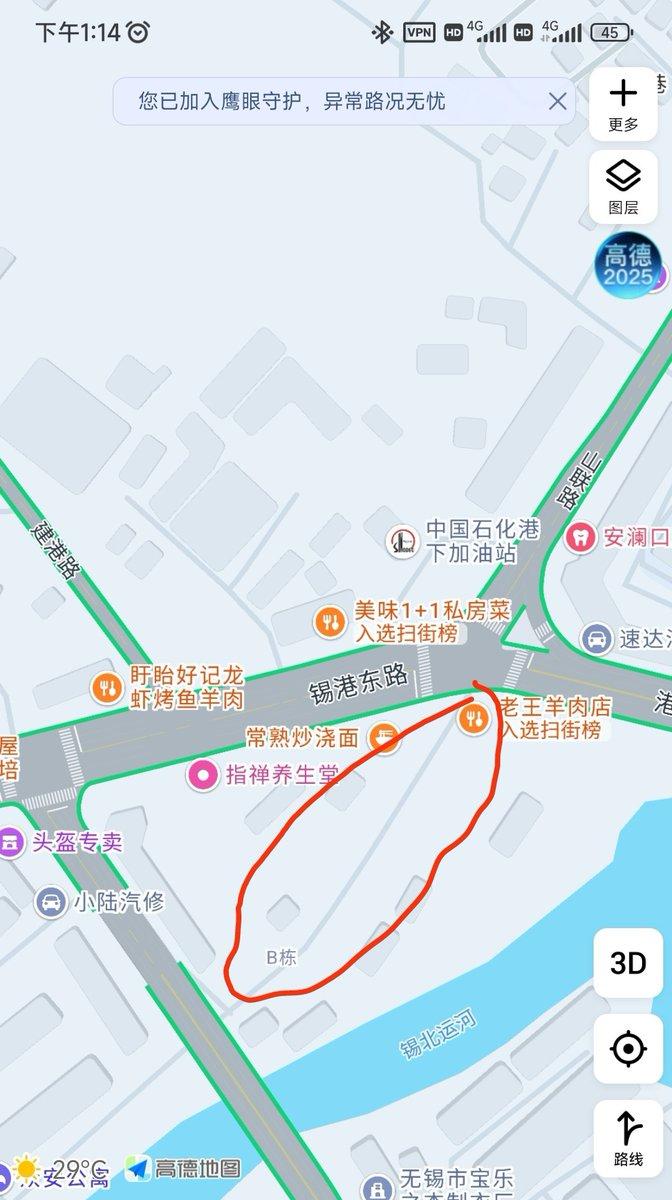Open the 高德 2025 badge
Screen dimensions: 672x1200
628,265
